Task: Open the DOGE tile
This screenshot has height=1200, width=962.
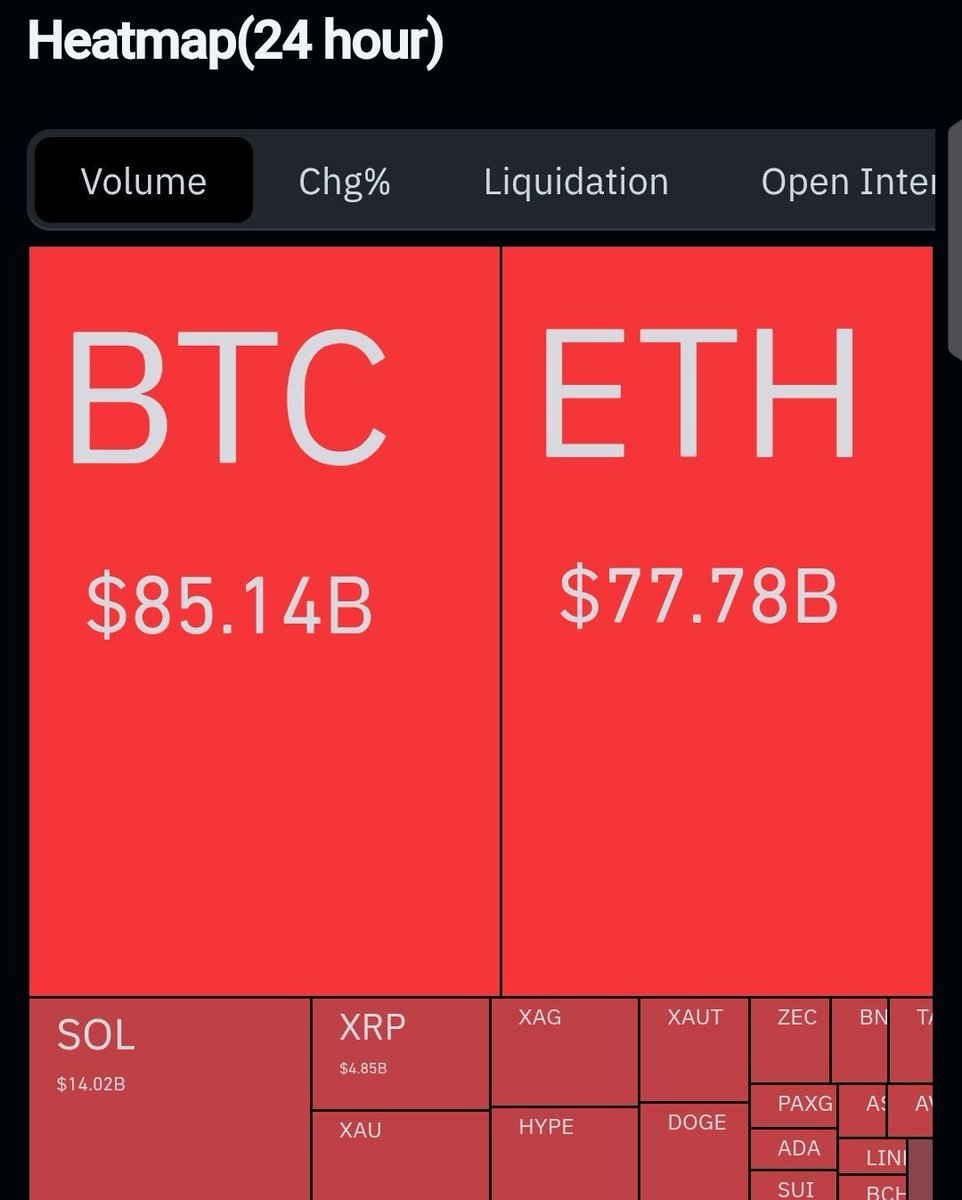Action: pos(694,1150)
